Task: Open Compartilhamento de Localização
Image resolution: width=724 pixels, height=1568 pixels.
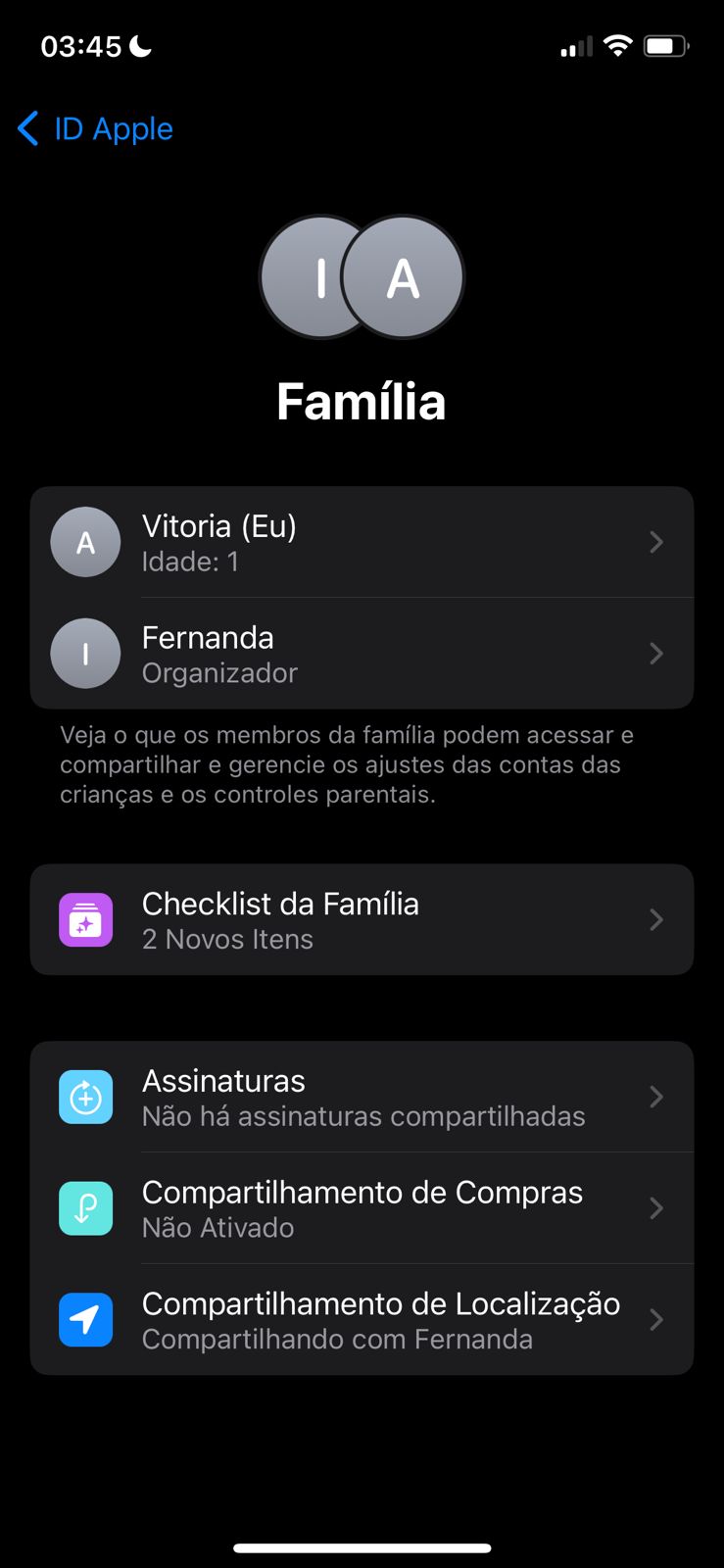Action: [x=362, y=1320]
